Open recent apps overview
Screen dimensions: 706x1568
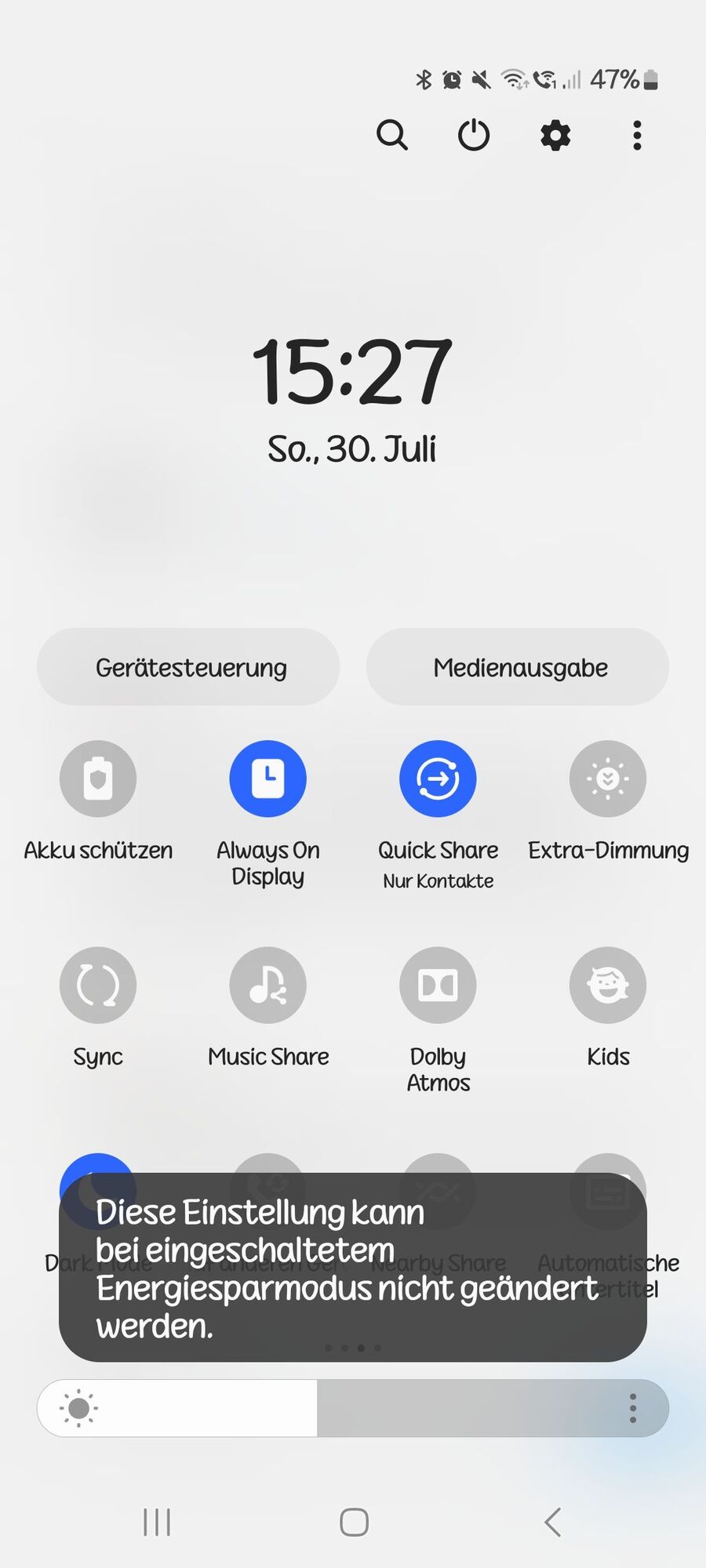(x=157, y=1523)
